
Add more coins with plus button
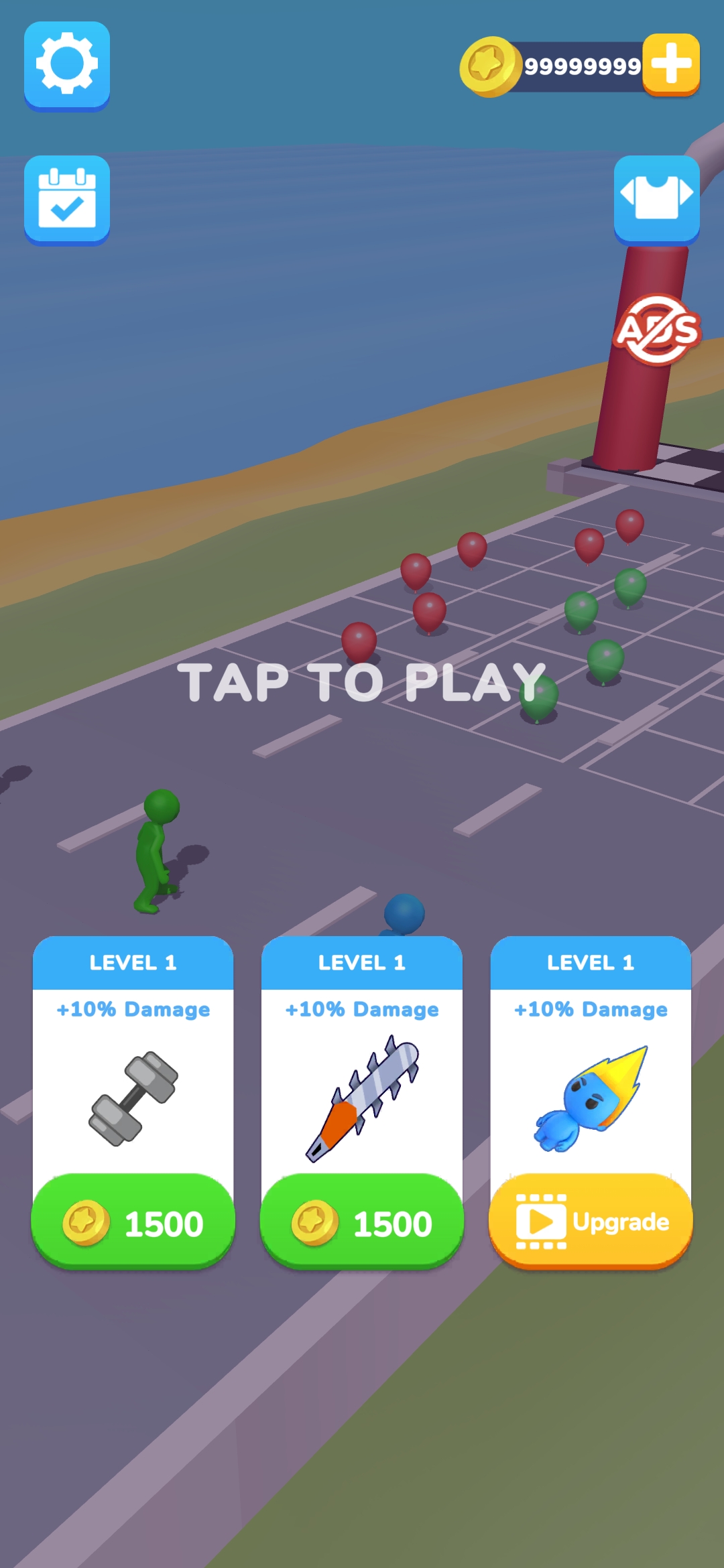(671, 64)
